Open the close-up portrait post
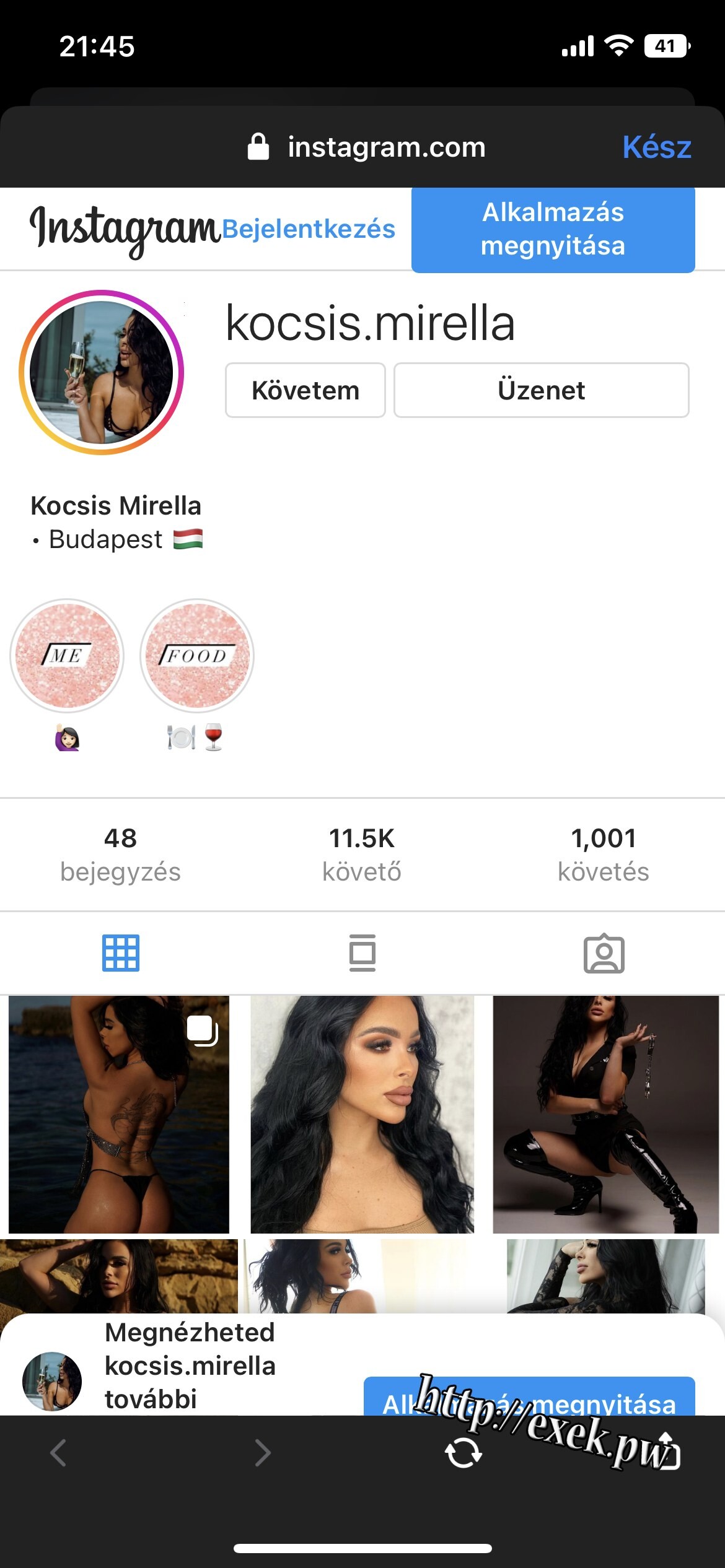Image resolution: width=725 pixels, height=1568 pixels. click(x=362, y=1115)
